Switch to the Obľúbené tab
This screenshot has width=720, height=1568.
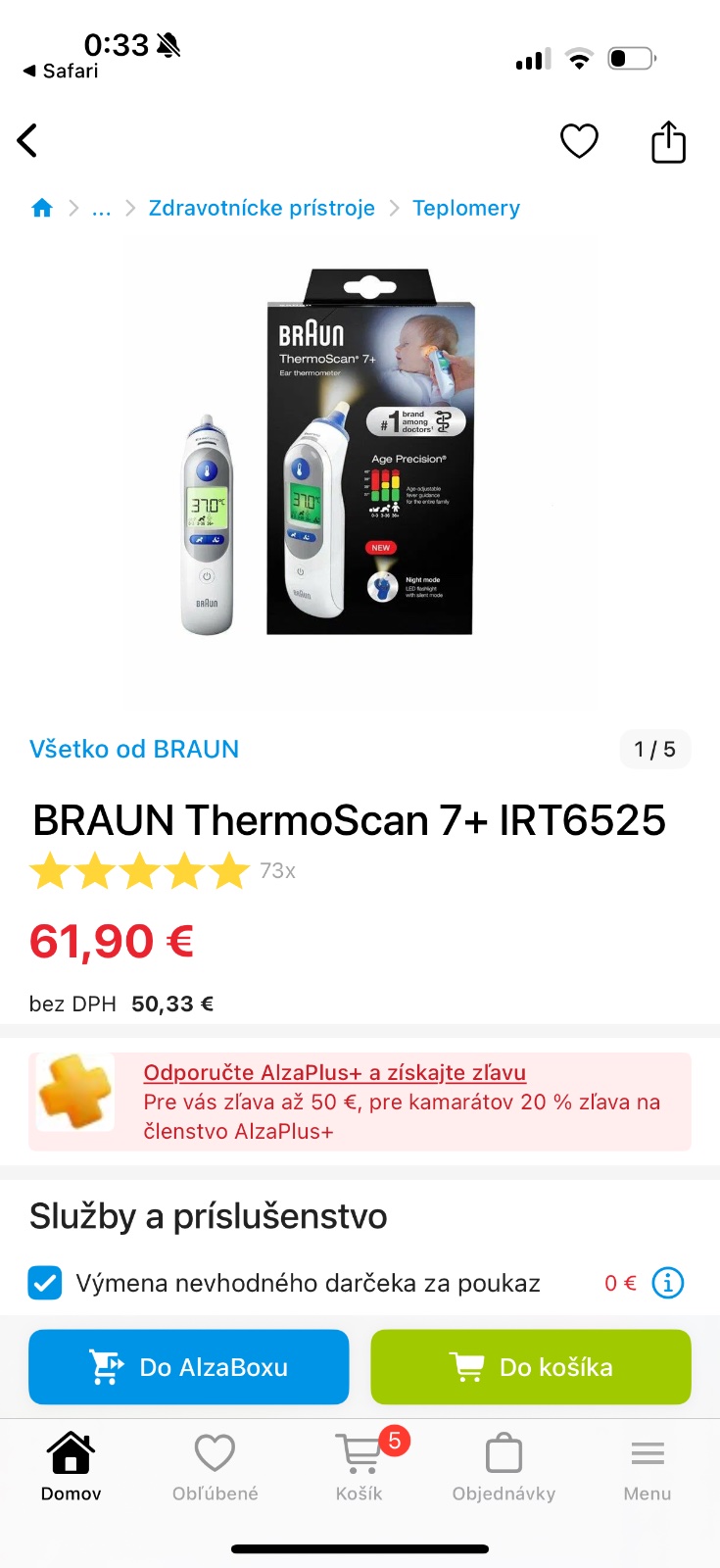(215, 1466)
